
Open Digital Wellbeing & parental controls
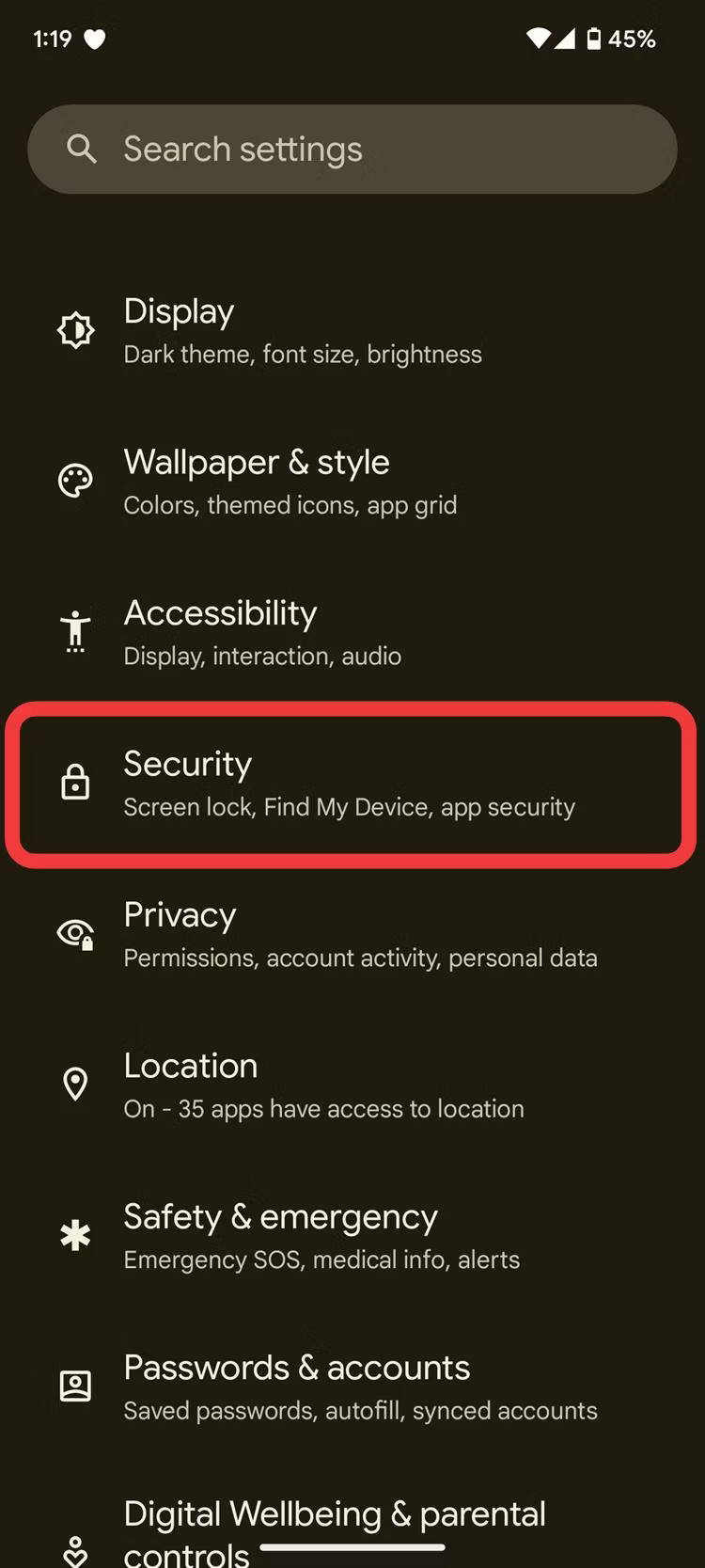tap(352, 1522)
